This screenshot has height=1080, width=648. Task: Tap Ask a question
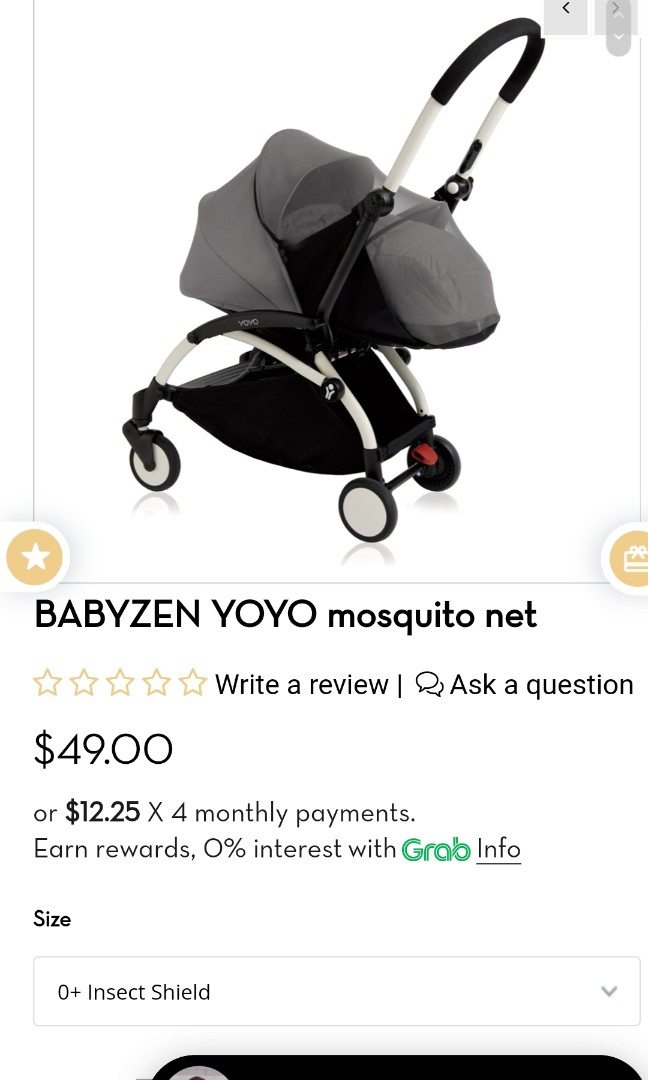525,685
